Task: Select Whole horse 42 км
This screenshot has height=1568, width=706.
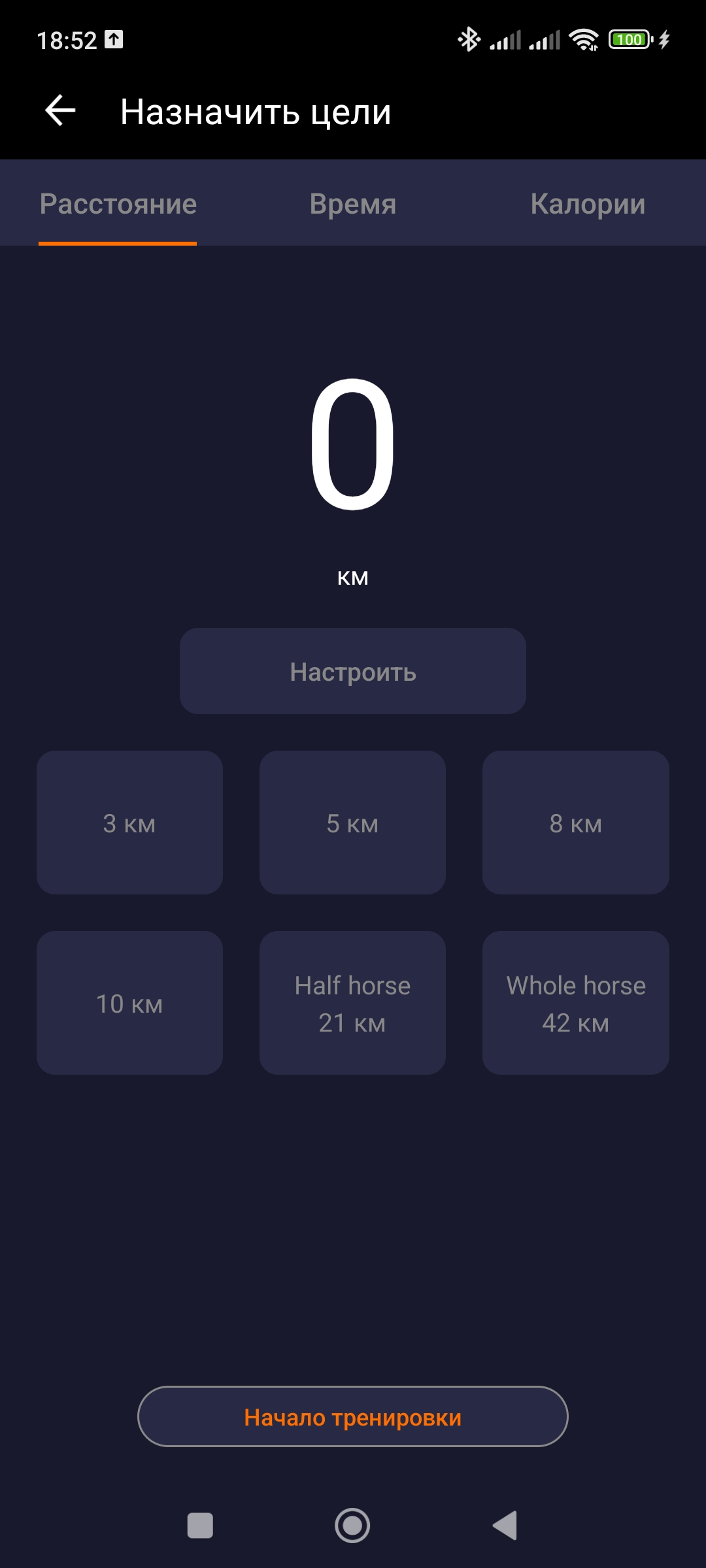Action: pos(575,1003)
